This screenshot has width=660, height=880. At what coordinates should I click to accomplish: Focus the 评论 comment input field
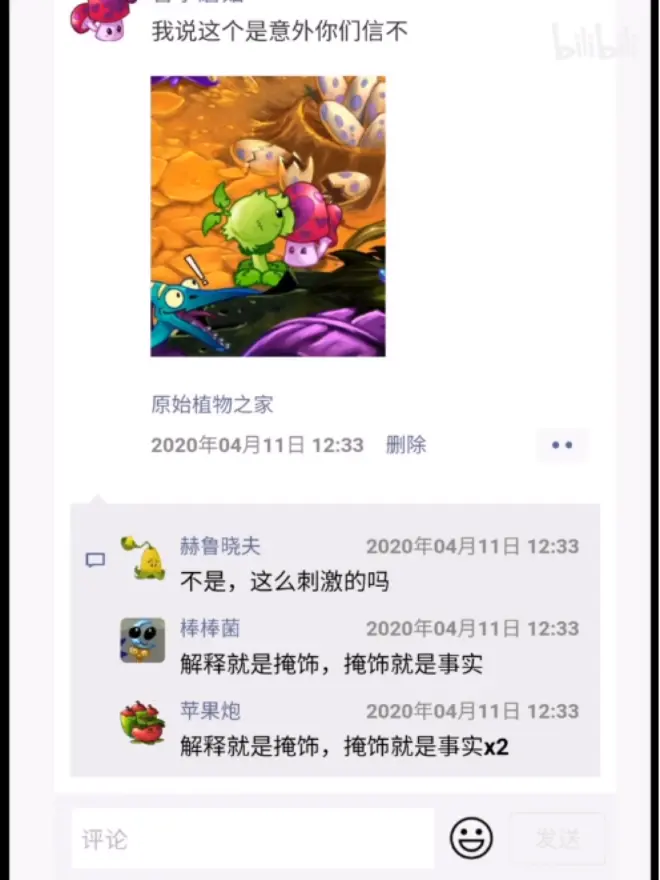253,838
